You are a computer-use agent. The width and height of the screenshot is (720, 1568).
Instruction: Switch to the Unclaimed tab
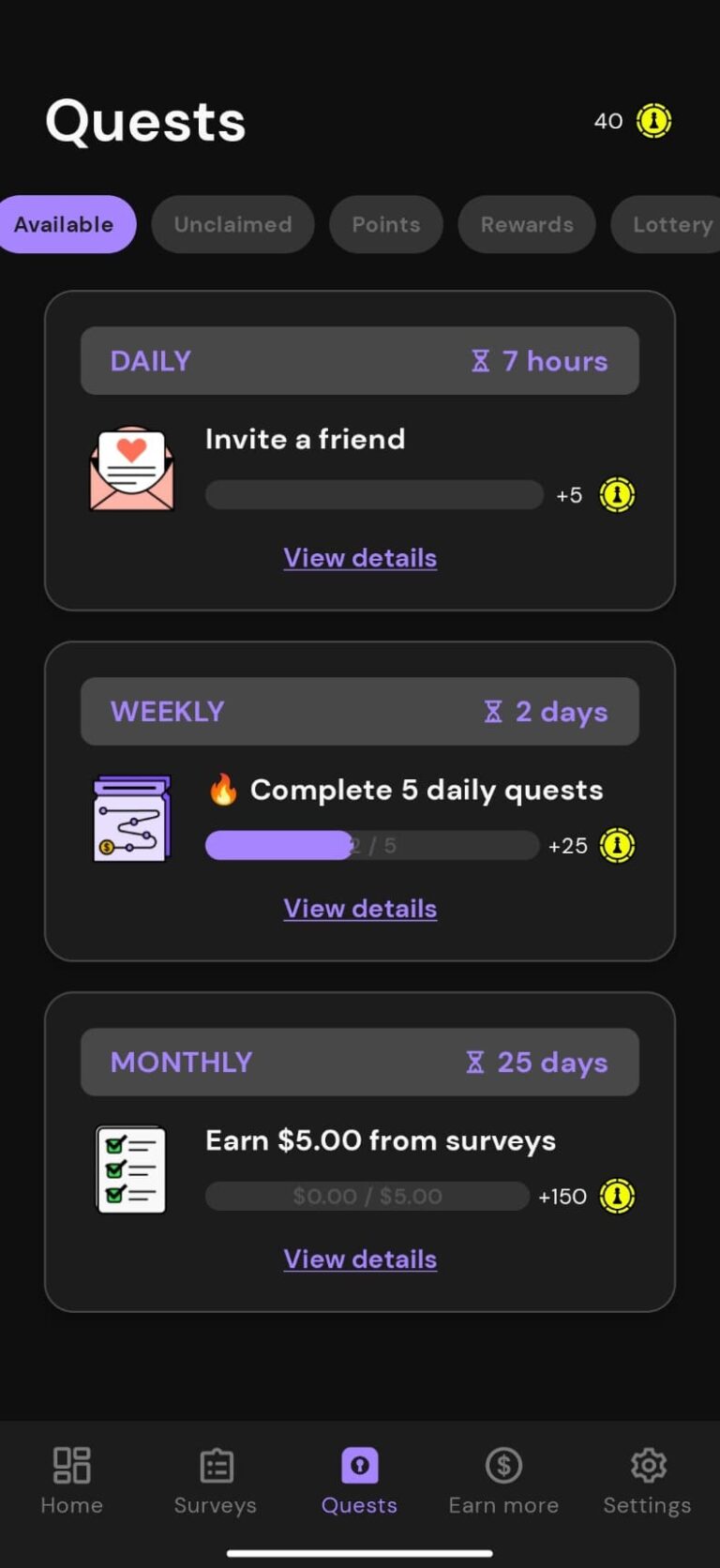click(x=232, y=224)
